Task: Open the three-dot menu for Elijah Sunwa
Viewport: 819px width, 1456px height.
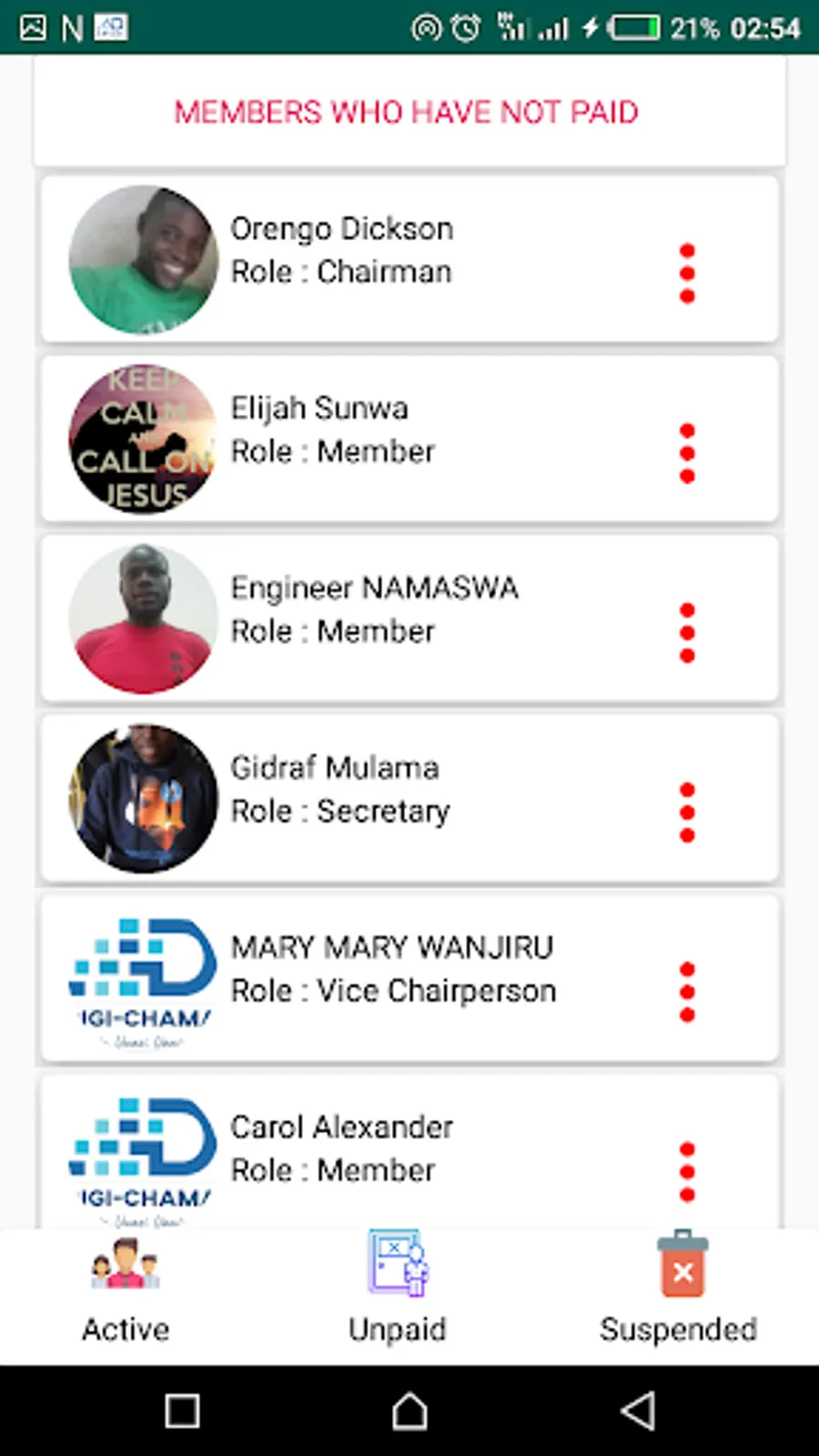Action: 687,452
